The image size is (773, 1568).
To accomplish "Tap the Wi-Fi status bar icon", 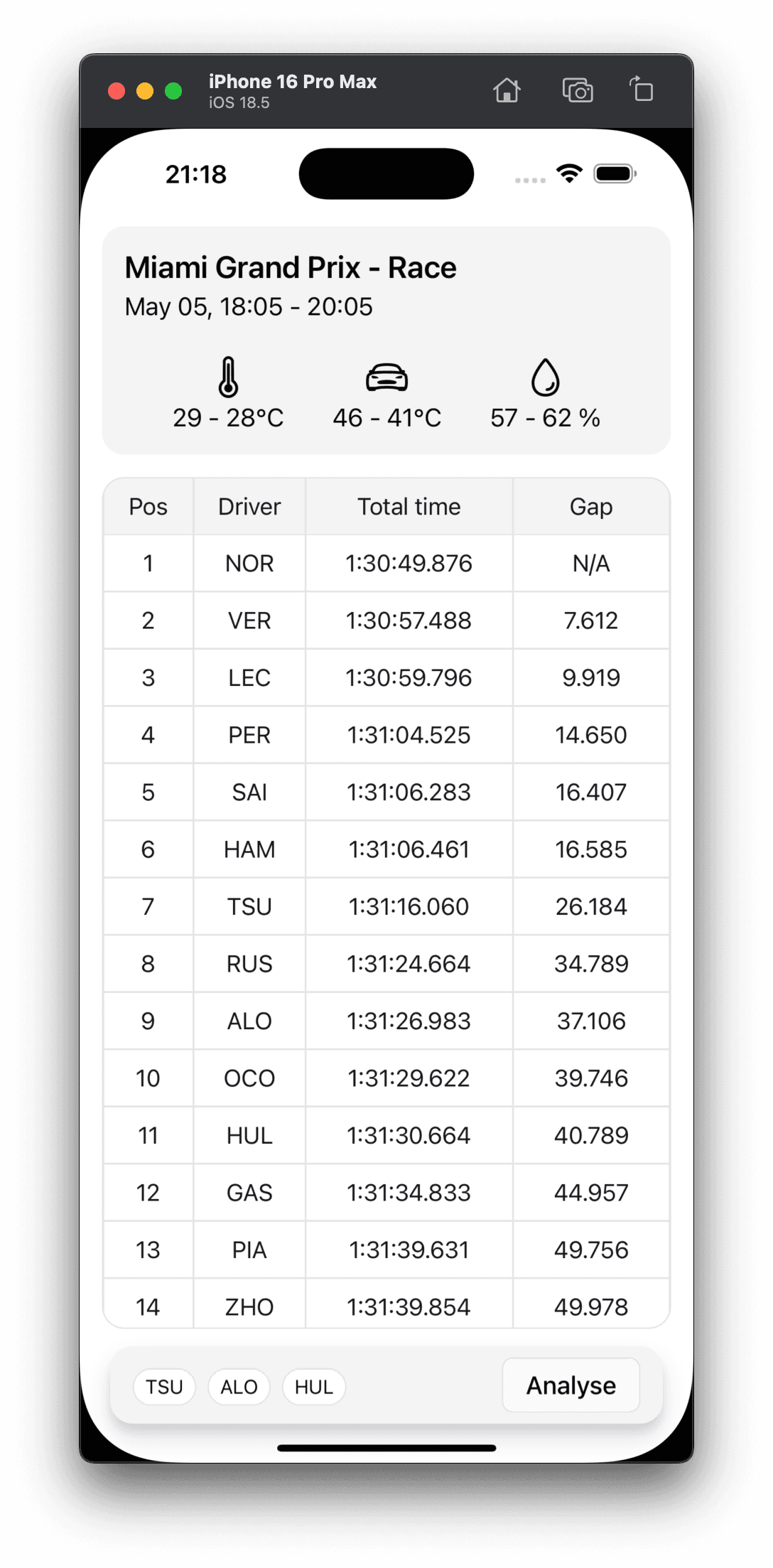I will [568, 173].
